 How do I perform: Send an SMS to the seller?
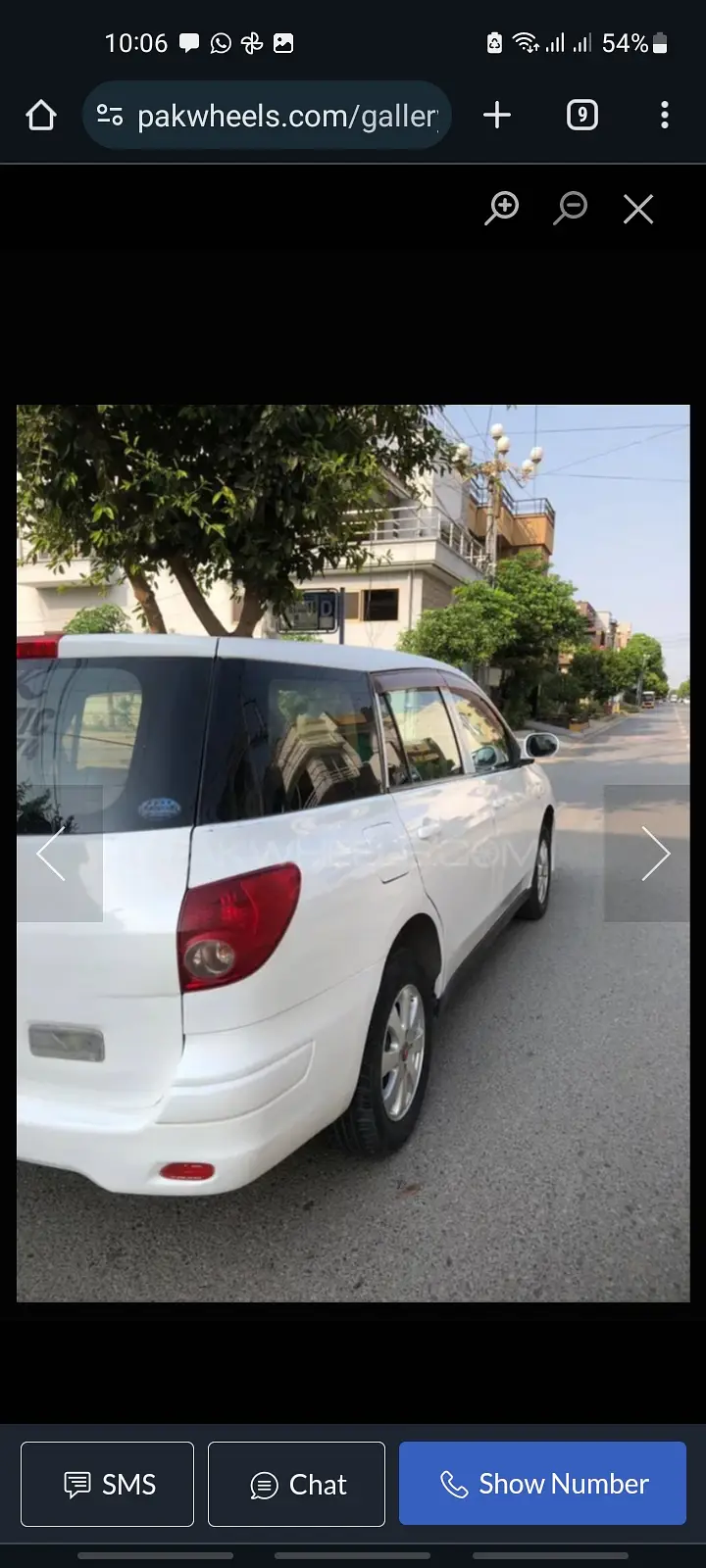click(x=108, y=1484)
